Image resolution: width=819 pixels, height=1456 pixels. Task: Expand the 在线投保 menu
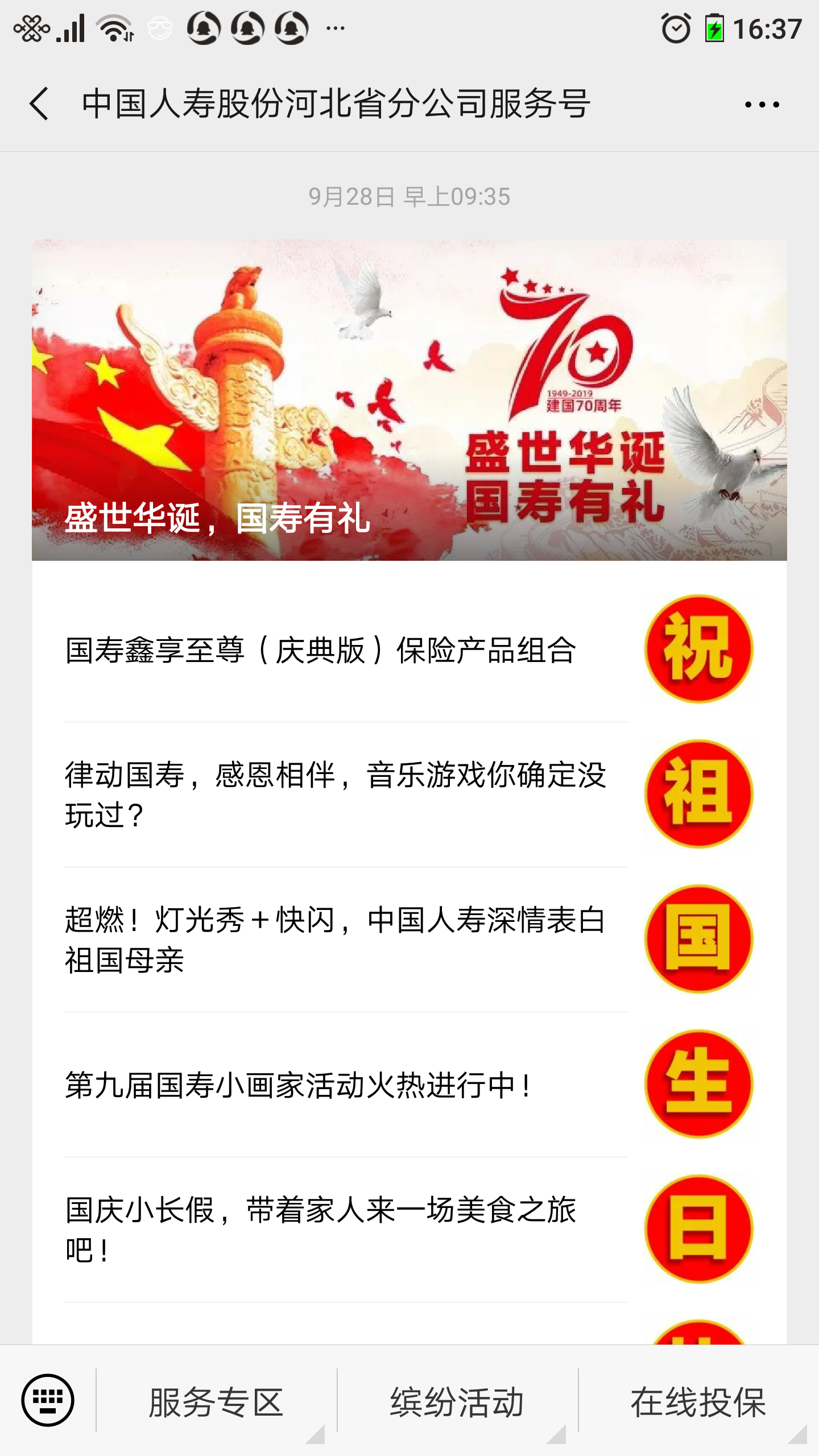(x=698, y=1401)
